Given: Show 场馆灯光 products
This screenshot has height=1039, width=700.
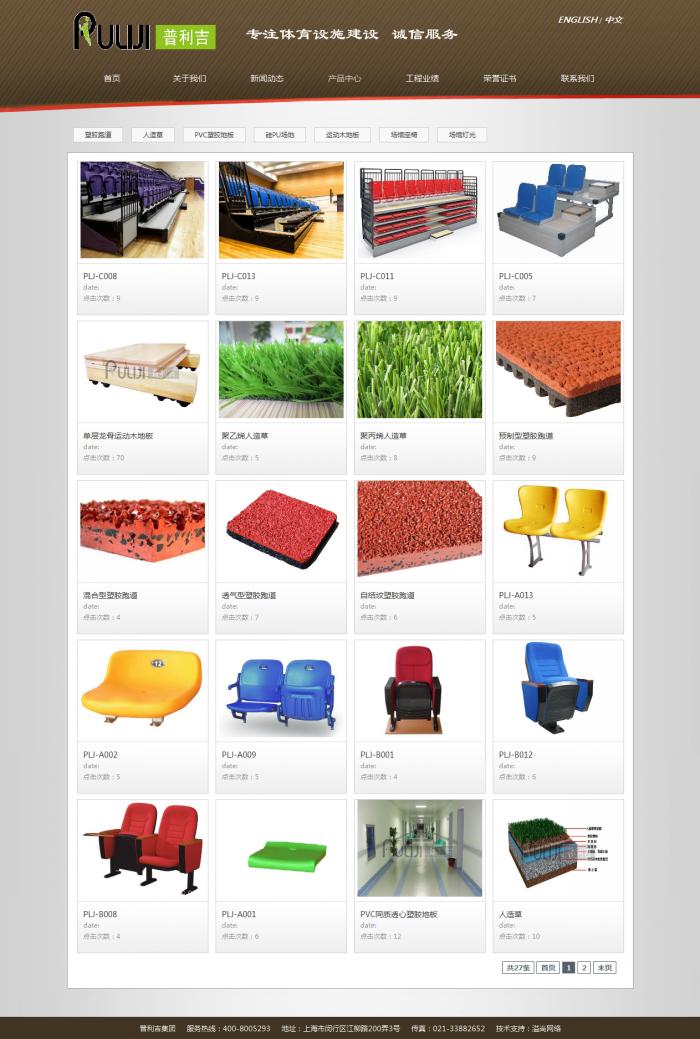Looking at the screenshot, I should 462,134.
